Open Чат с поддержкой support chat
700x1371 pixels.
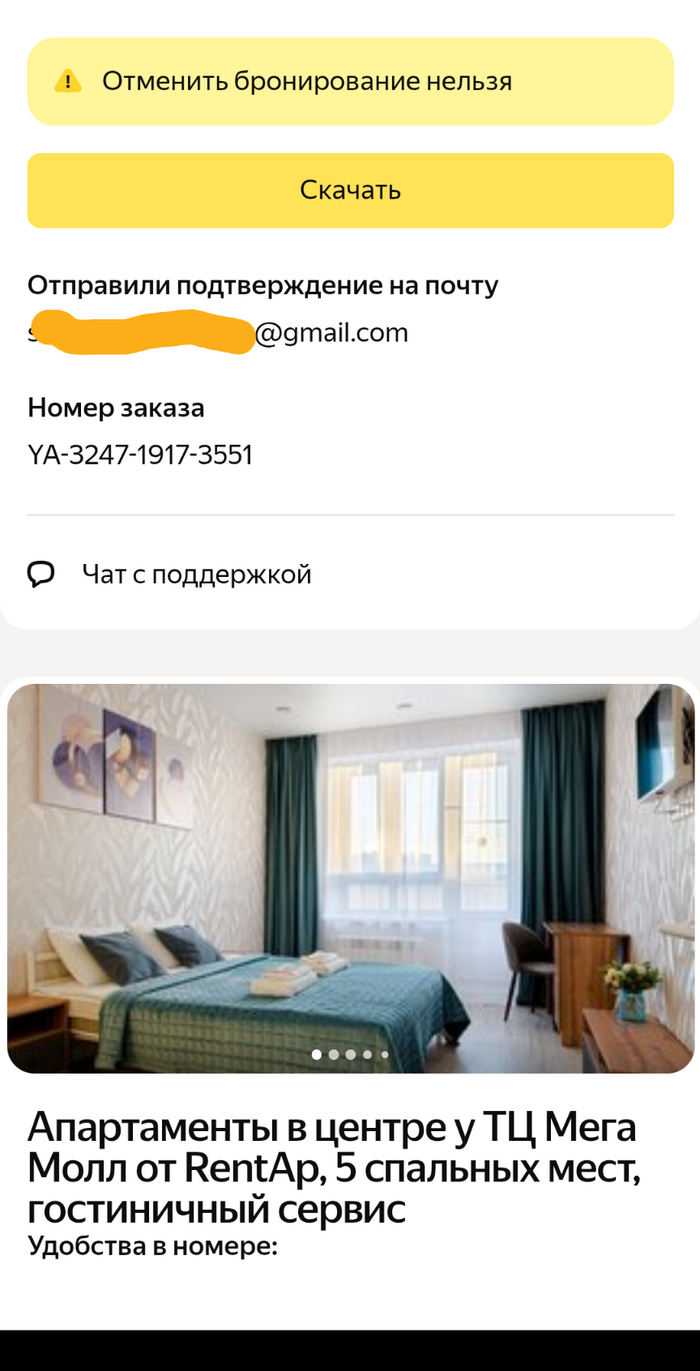(196, 574)
